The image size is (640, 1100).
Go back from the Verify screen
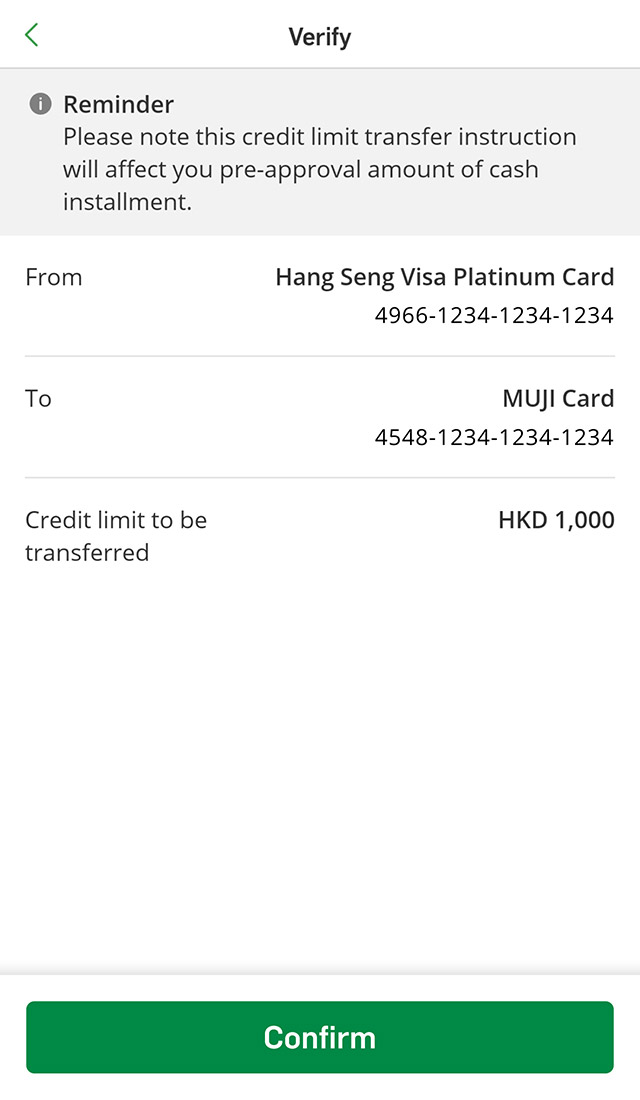[x=32, y=36]
